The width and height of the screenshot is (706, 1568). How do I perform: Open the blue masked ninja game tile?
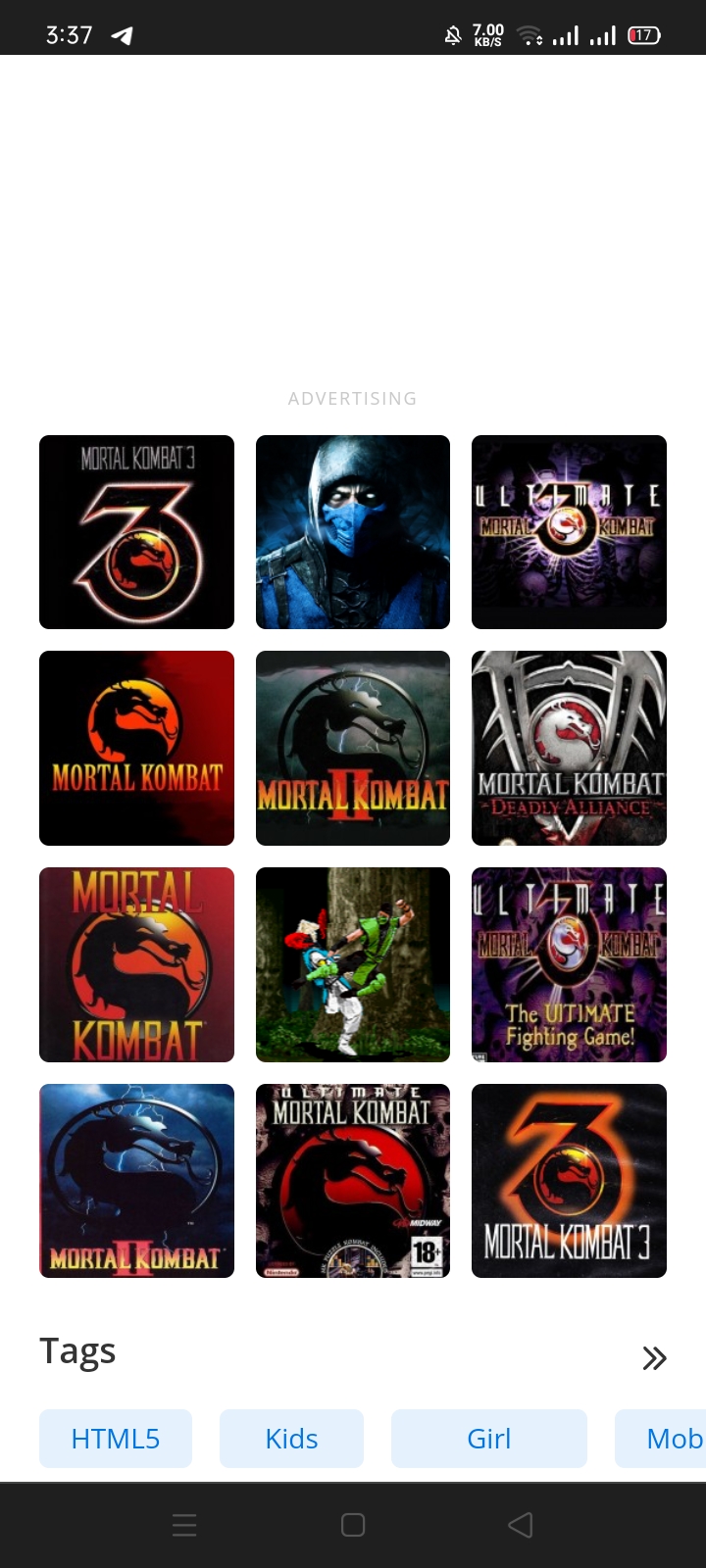point(353,532)
